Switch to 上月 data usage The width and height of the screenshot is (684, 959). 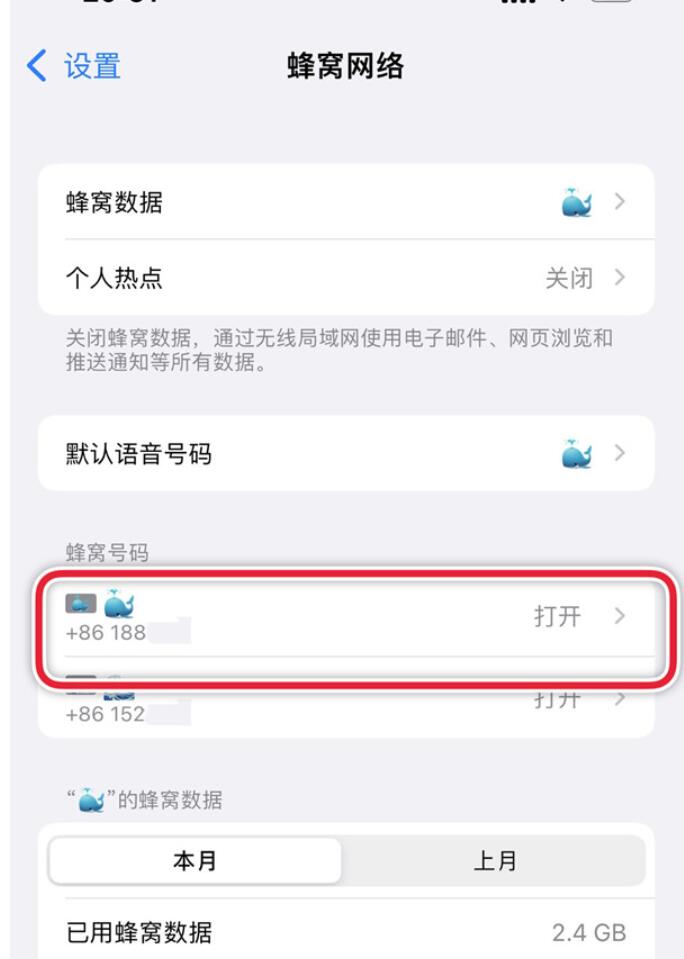495,861
